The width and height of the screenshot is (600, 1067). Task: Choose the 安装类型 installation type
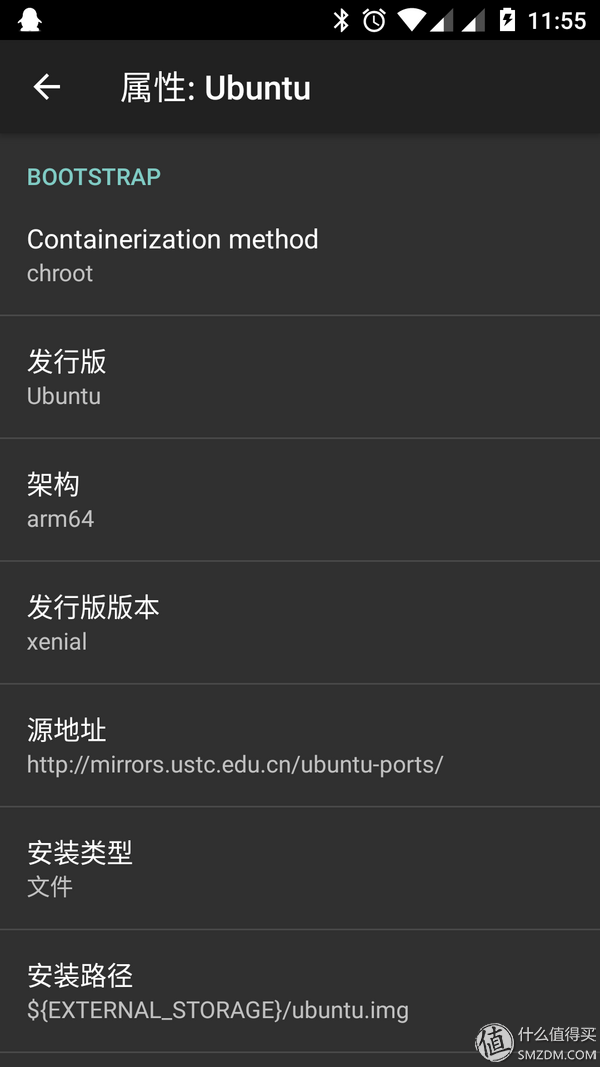300,868
